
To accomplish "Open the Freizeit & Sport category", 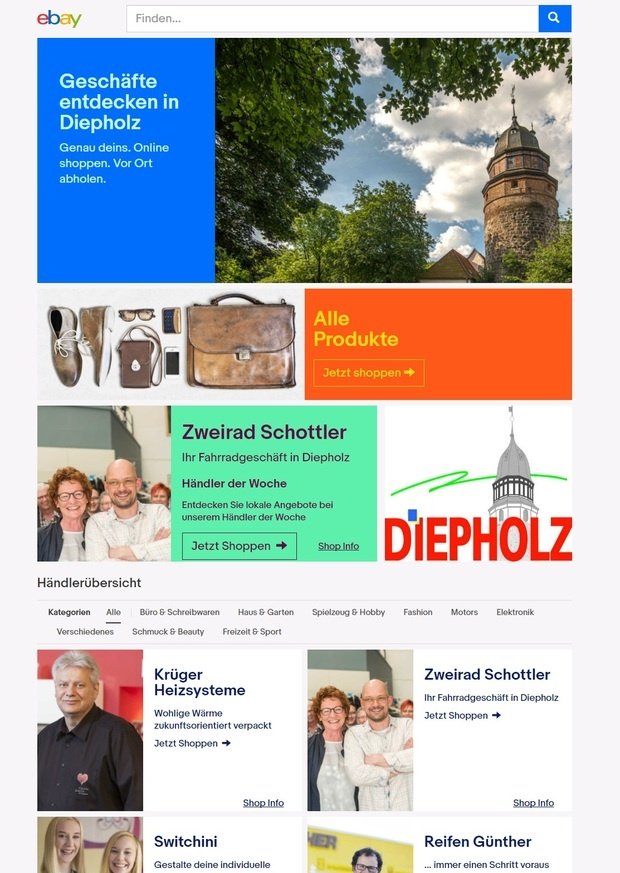I will point(252,632).
